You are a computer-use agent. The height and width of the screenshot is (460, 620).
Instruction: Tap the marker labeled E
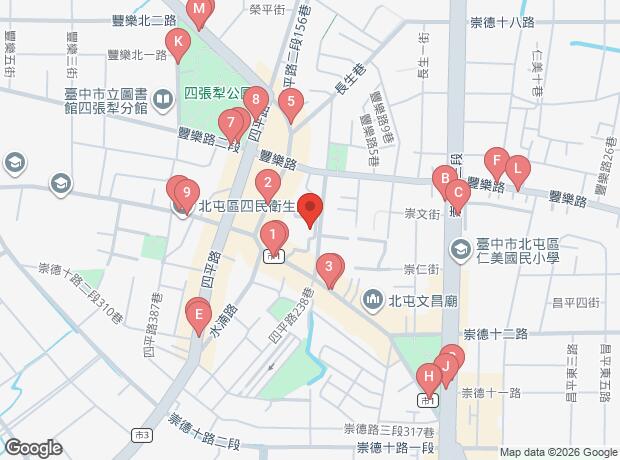coord(199,318)
